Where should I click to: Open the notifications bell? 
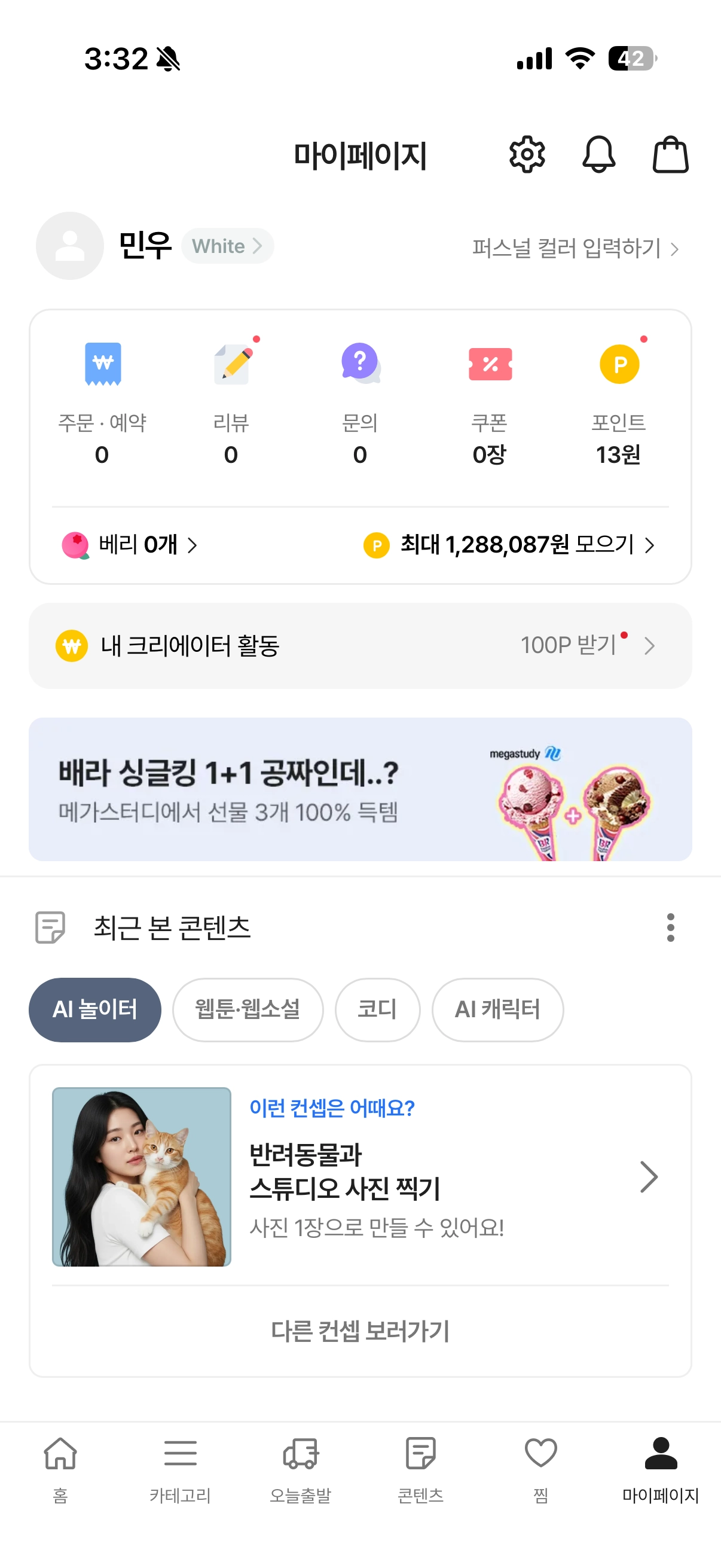(598, 155)
